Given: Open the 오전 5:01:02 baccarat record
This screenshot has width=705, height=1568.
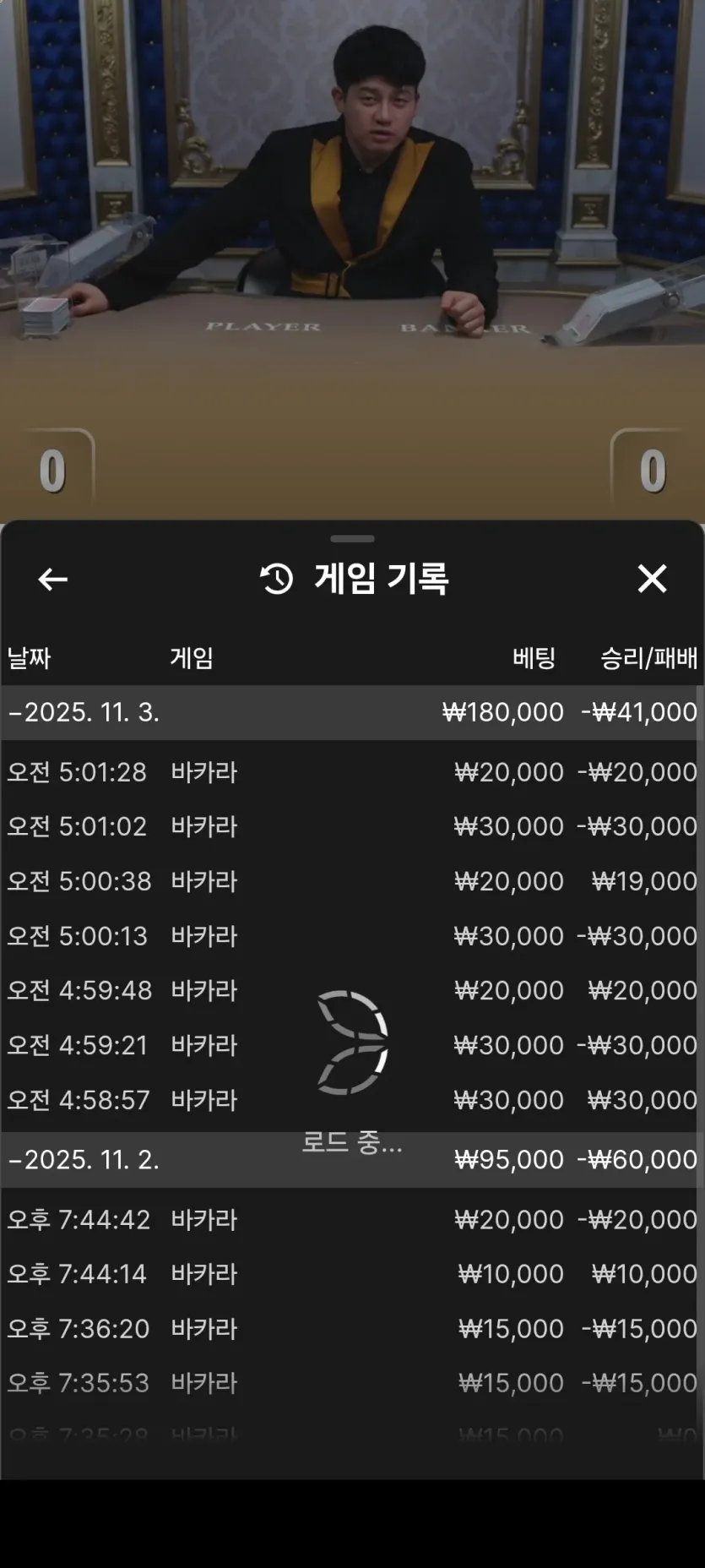Looking at the screenshot, I should click(x=352, y=826).
